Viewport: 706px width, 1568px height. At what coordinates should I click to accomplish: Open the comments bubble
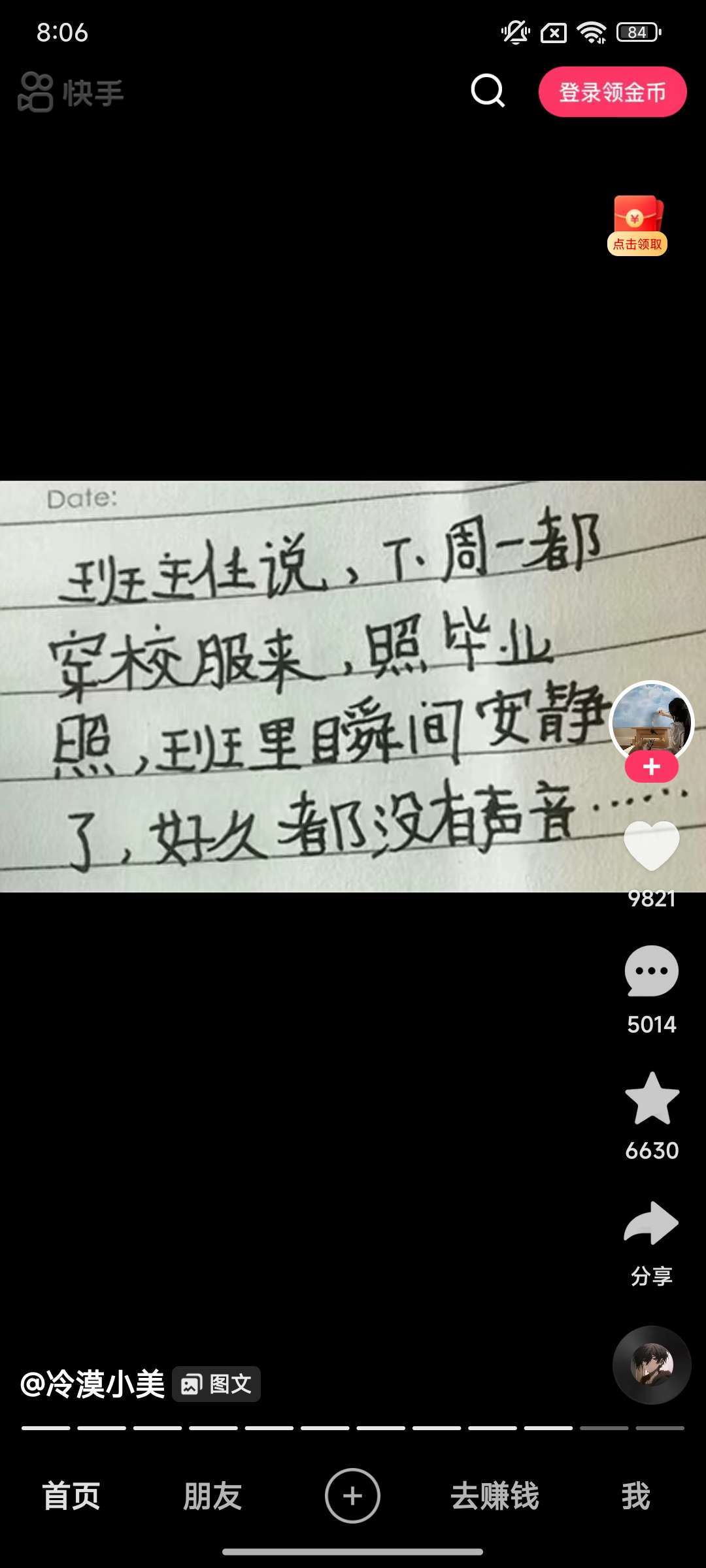pyautogui.click(x=651, y=972)
